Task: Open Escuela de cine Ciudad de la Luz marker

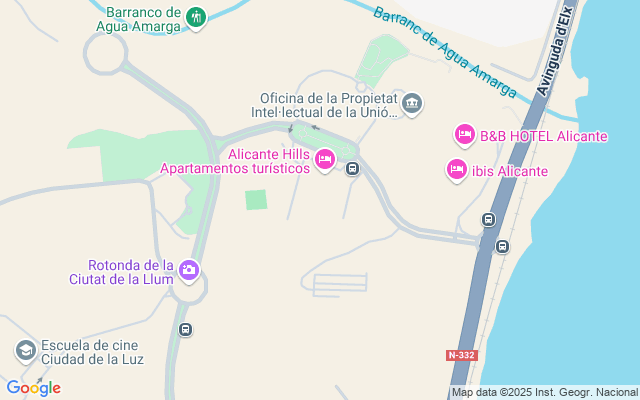Action: pos(25,350)
